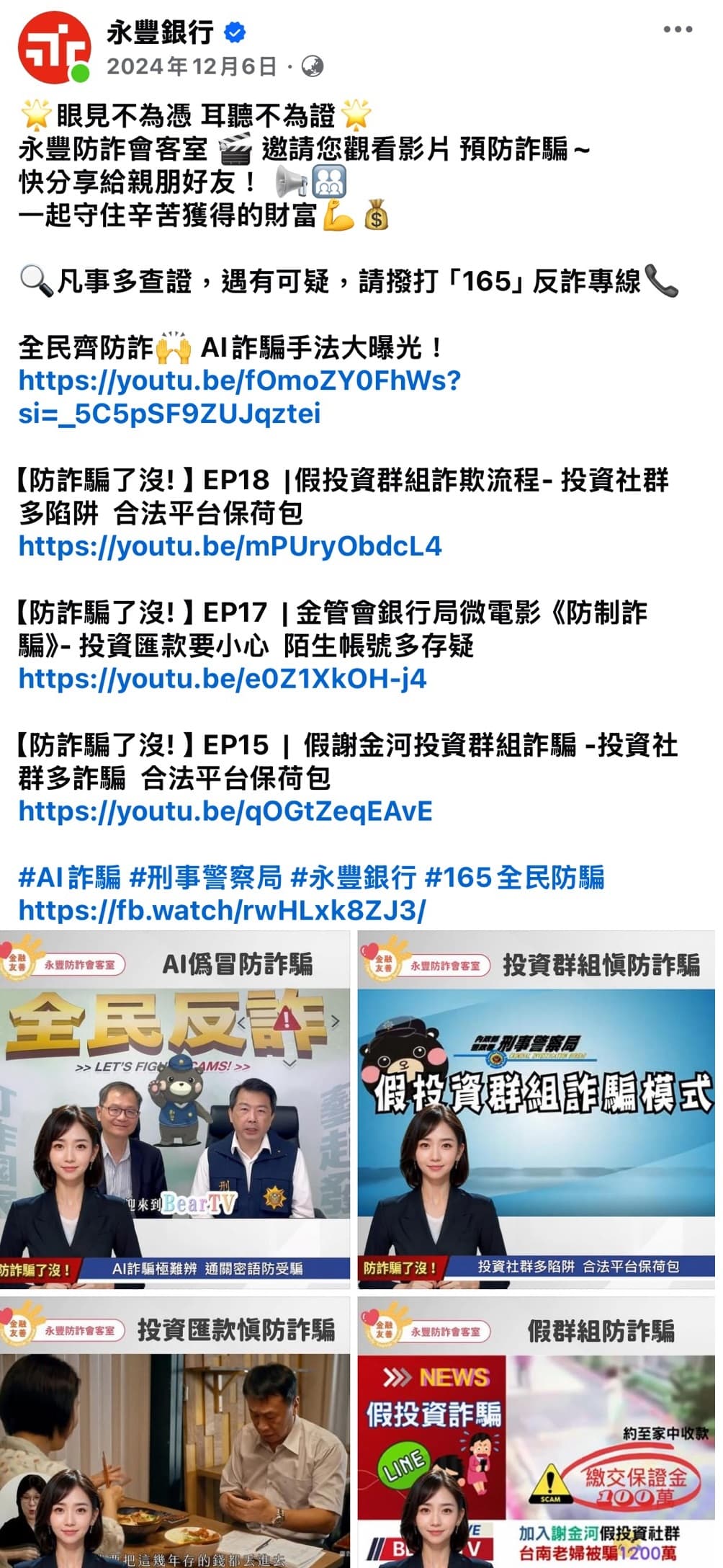The width and height of the screenshot is (723, 1568).
Task: Tap the #永豐銀行 hashtag
Action: point(353,878)
